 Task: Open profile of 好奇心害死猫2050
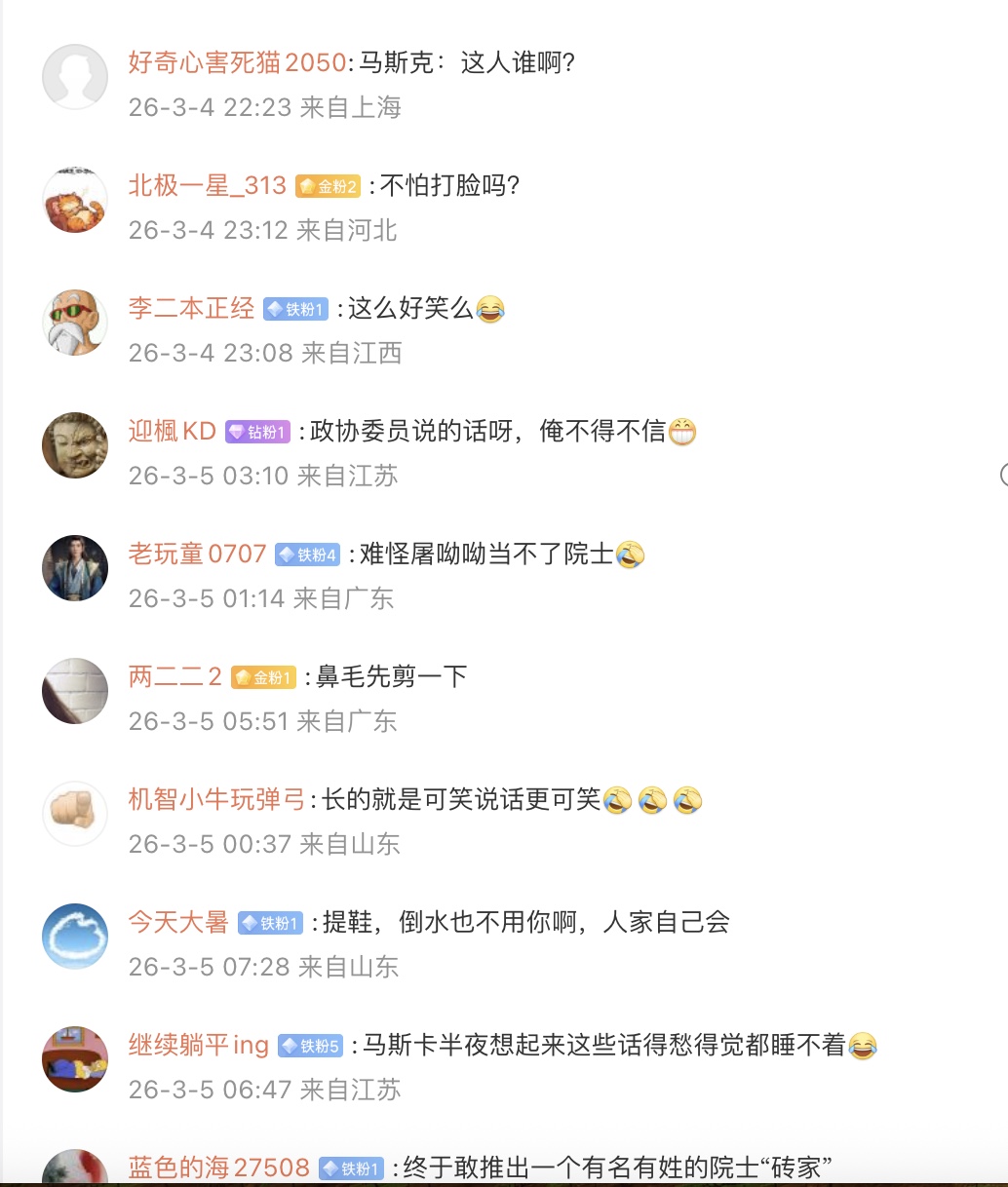pyautogui.click(x=237, y=63)
